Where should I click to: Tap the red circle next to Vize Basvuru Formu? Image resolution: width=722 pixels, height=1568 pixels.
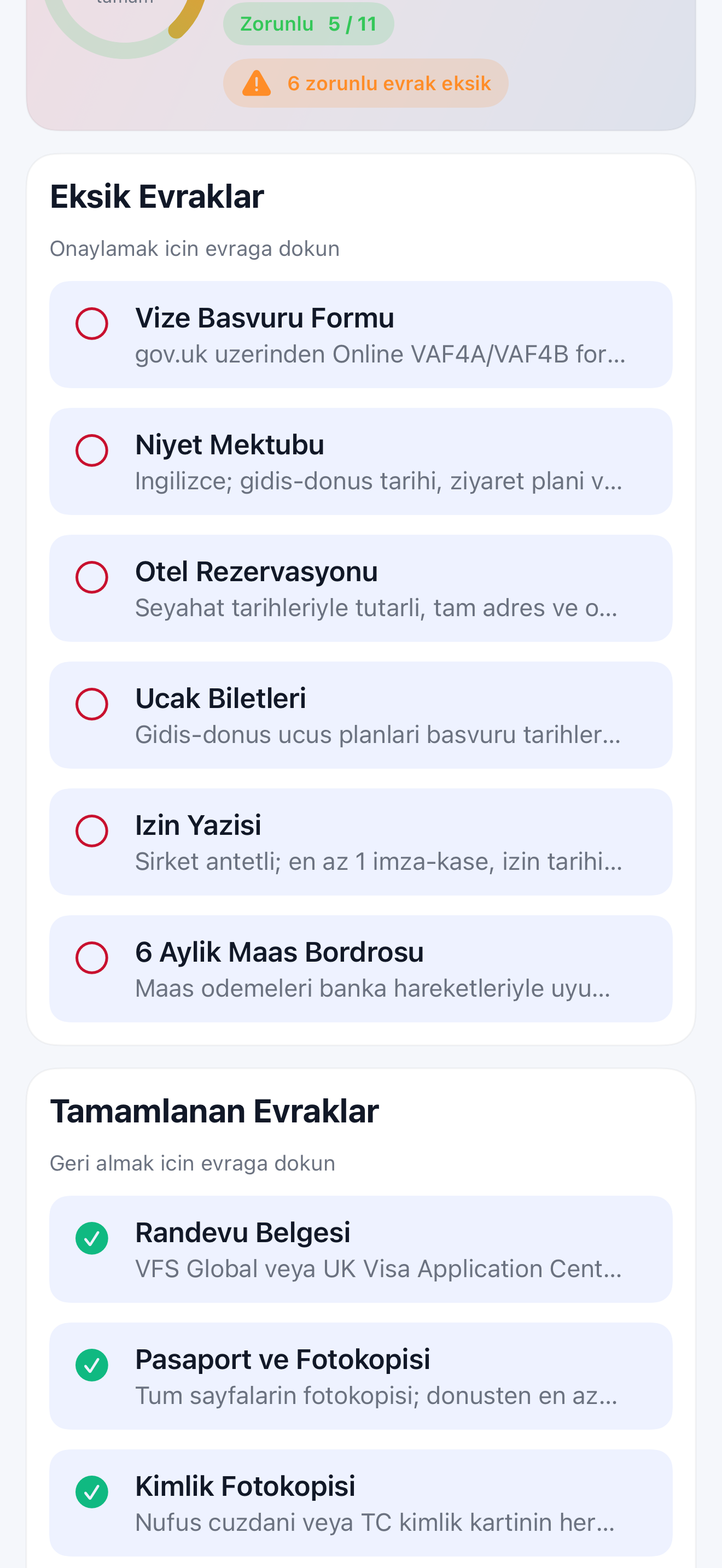coord(92,324)
